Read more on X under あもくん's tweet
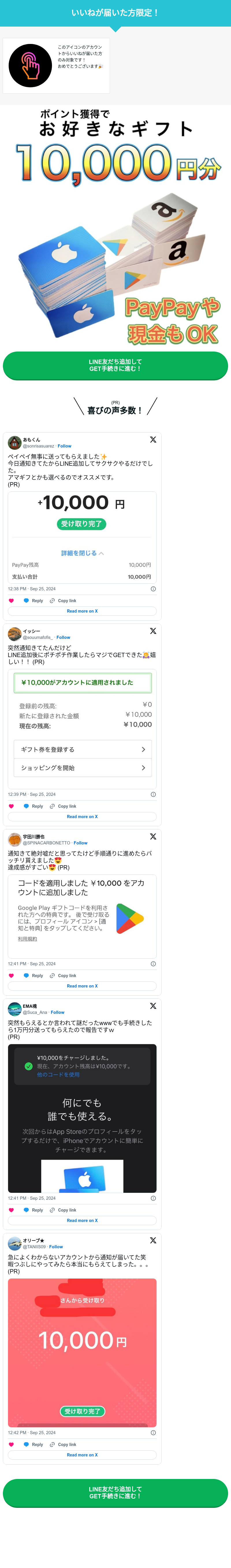 (82, 611)
